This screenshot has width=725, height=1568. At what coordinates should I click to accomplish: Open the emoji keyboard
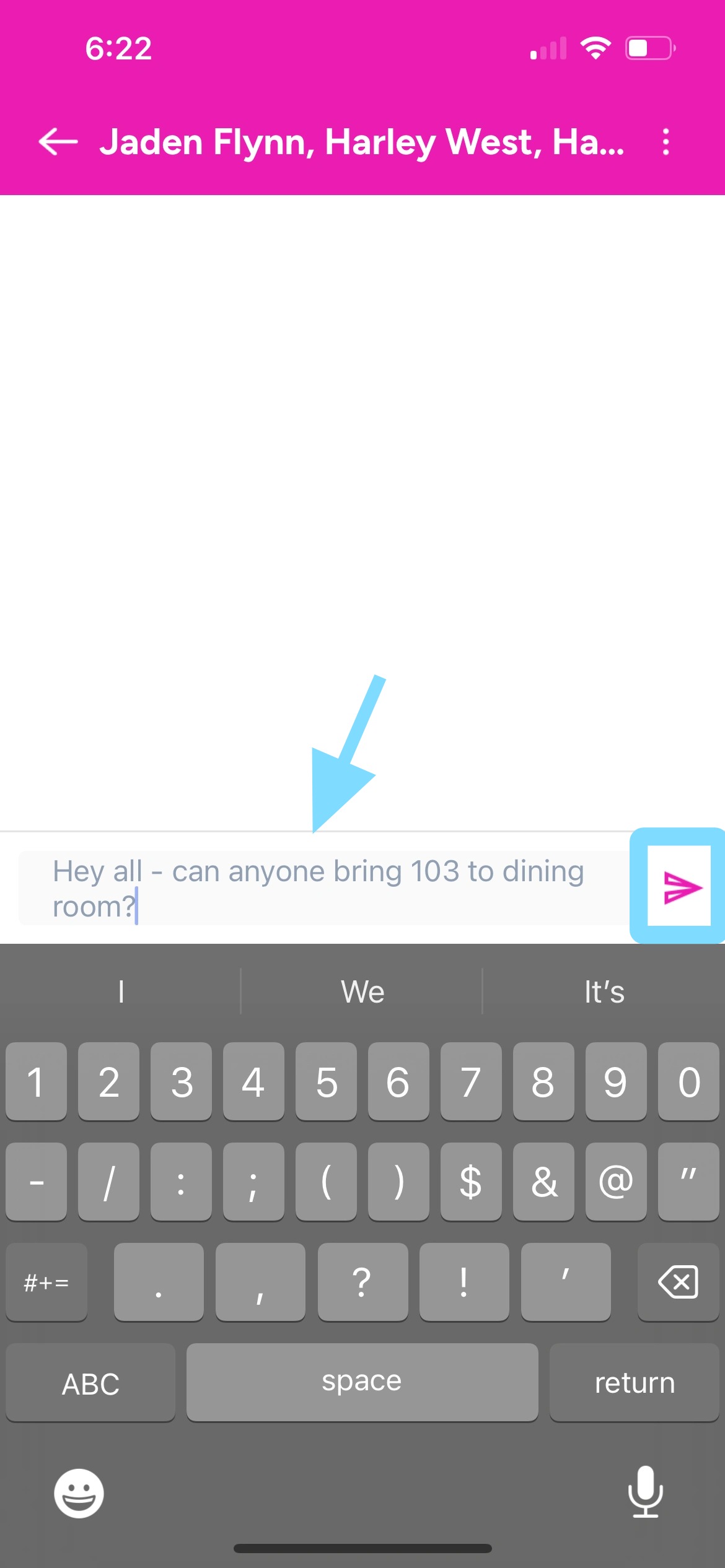[x=79, y=1493]
